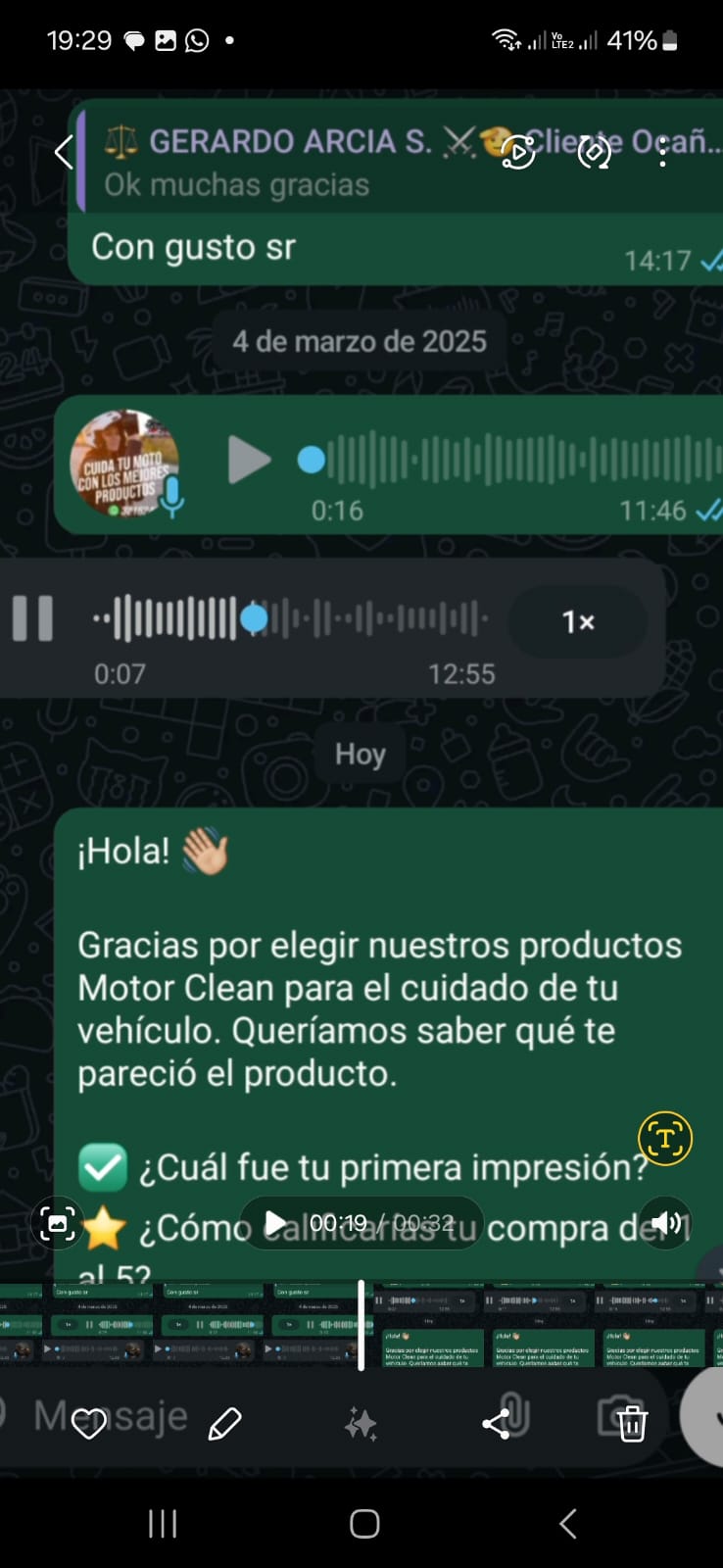Extract text with the yellow T icon
Viewport: 723px width, 1568px height.
click(x=665, y=1139)
